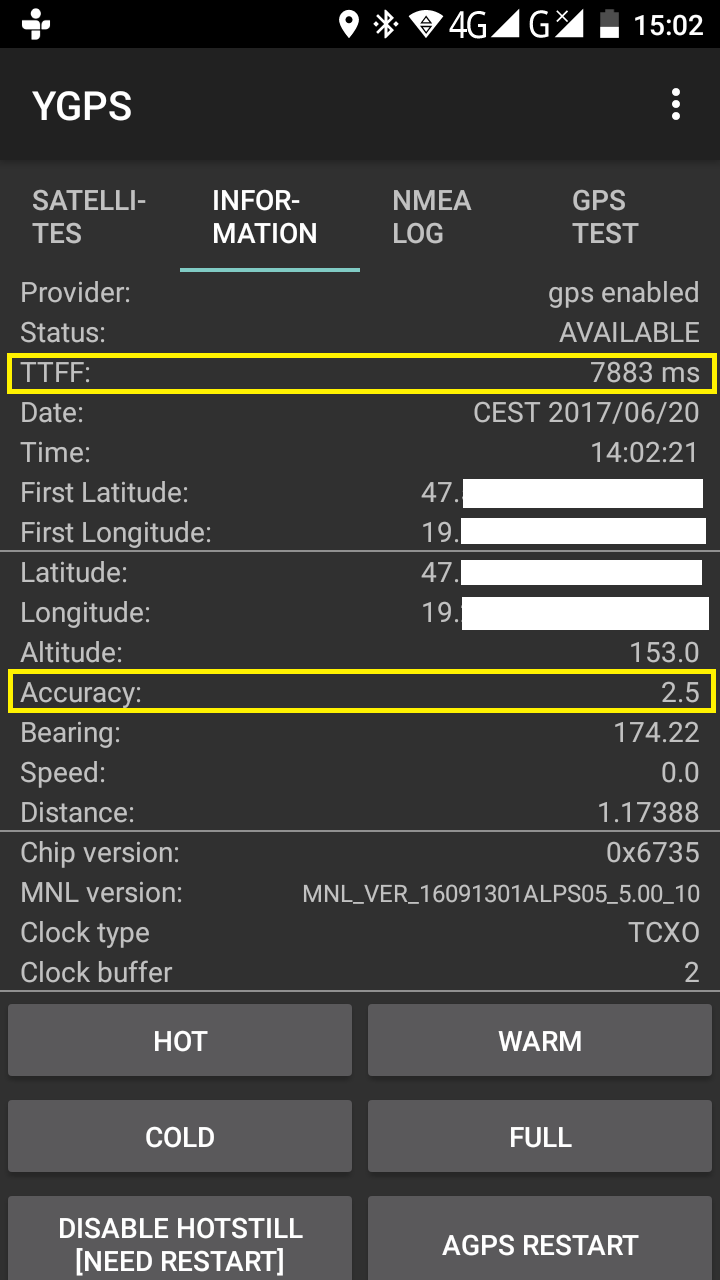Go to the GPS Test tab

pos(630,217)
